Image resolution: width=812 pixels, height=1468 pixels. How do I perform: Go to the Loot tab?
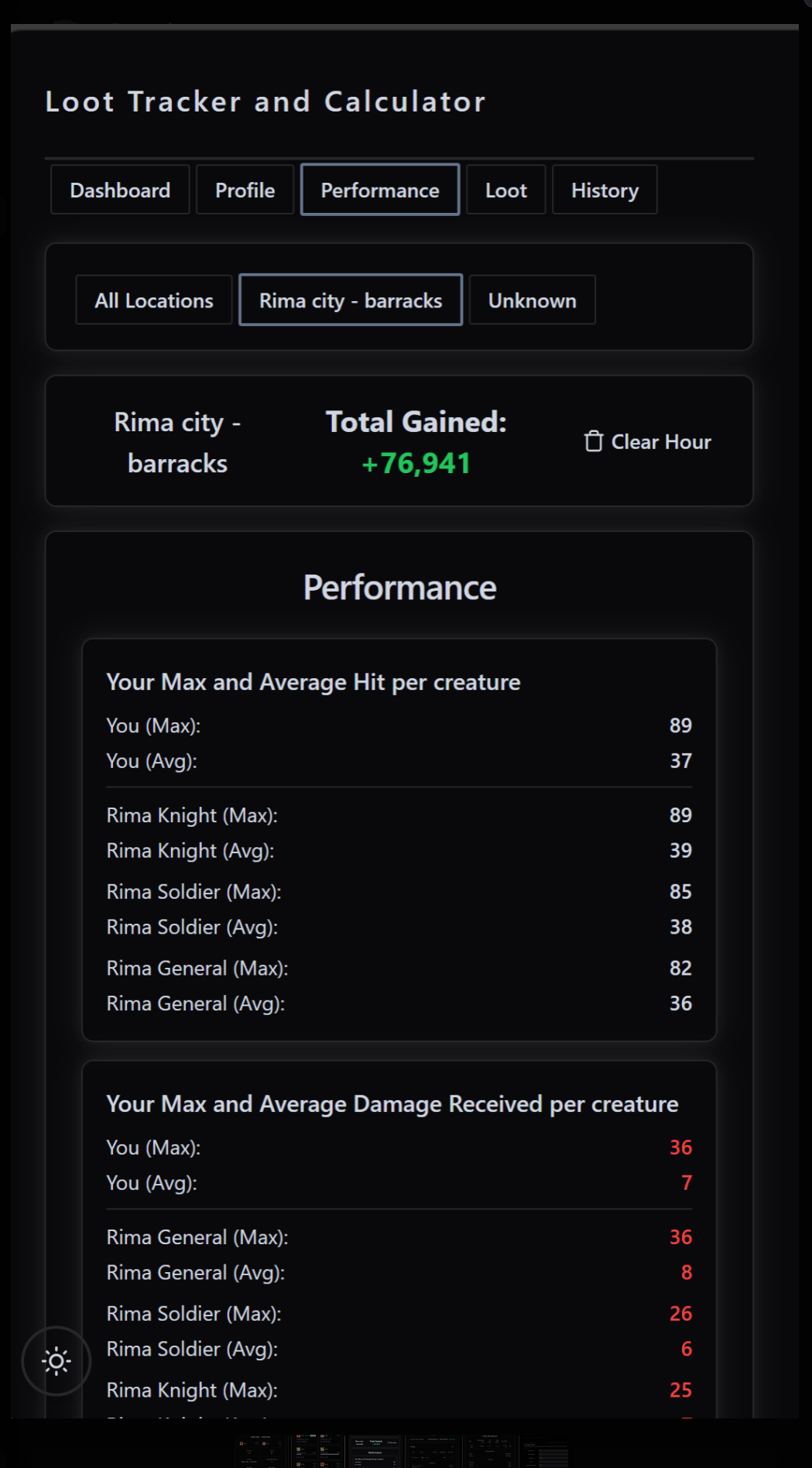pos(506,190)
